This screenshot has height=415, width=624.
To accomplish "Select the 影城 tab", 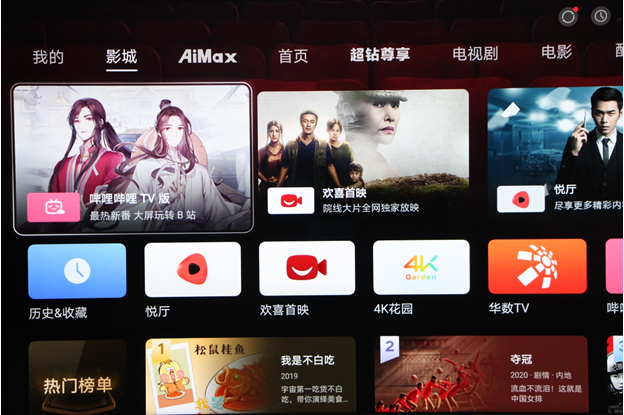I will [x=121, y=56].
